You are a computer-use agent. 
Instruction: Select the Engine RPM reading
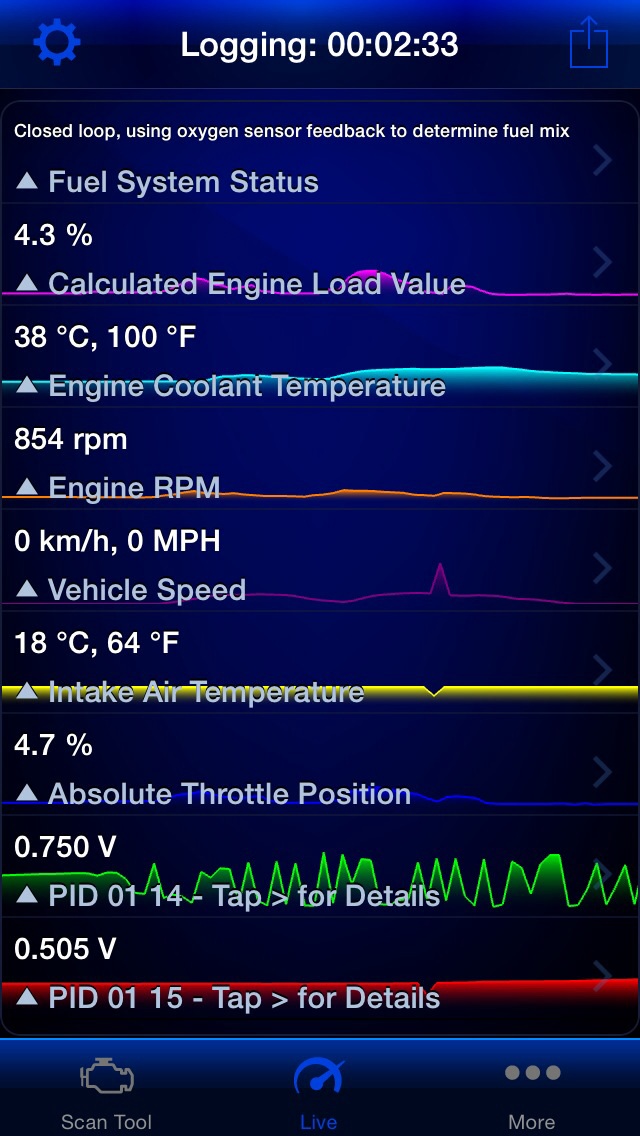coord(320,463)
